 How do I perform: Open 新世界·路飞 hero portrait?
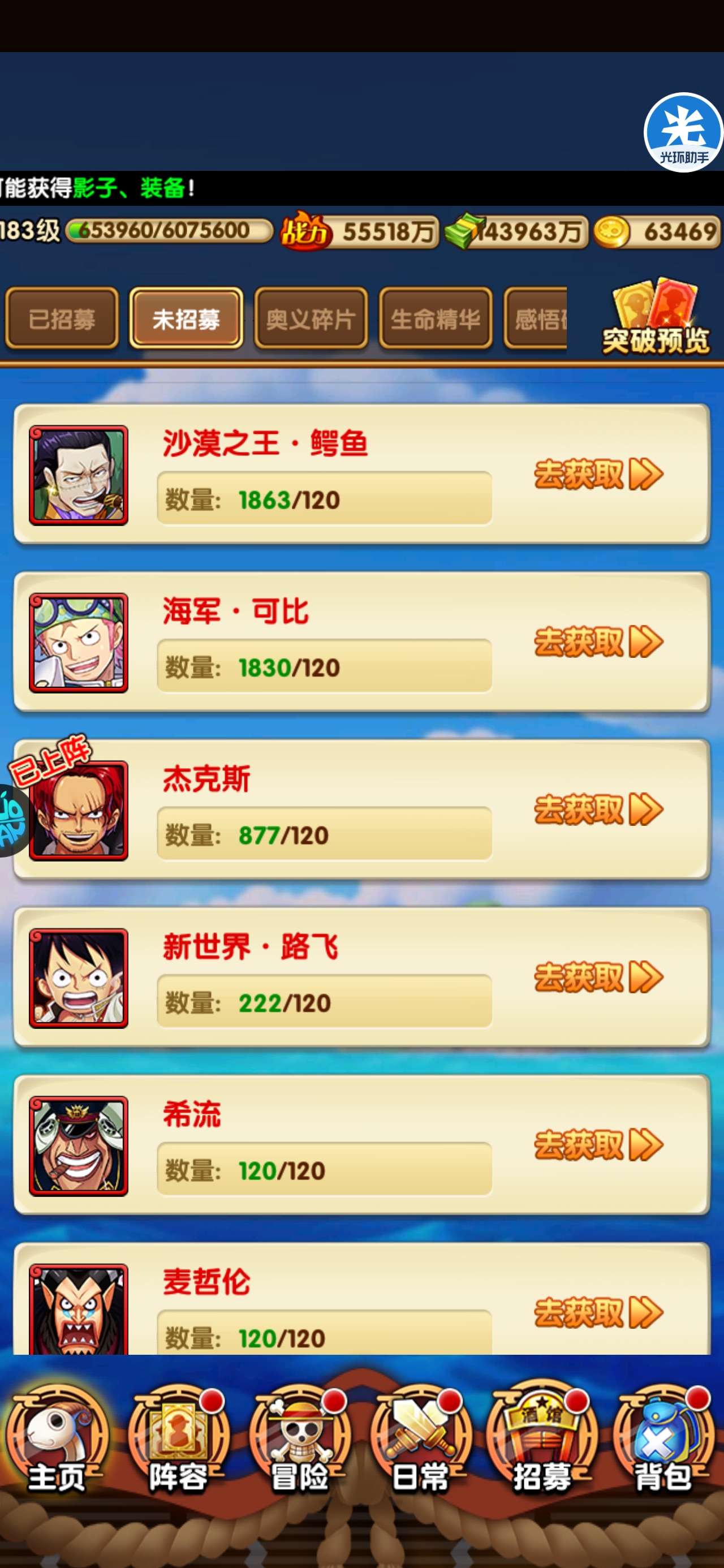79,978
